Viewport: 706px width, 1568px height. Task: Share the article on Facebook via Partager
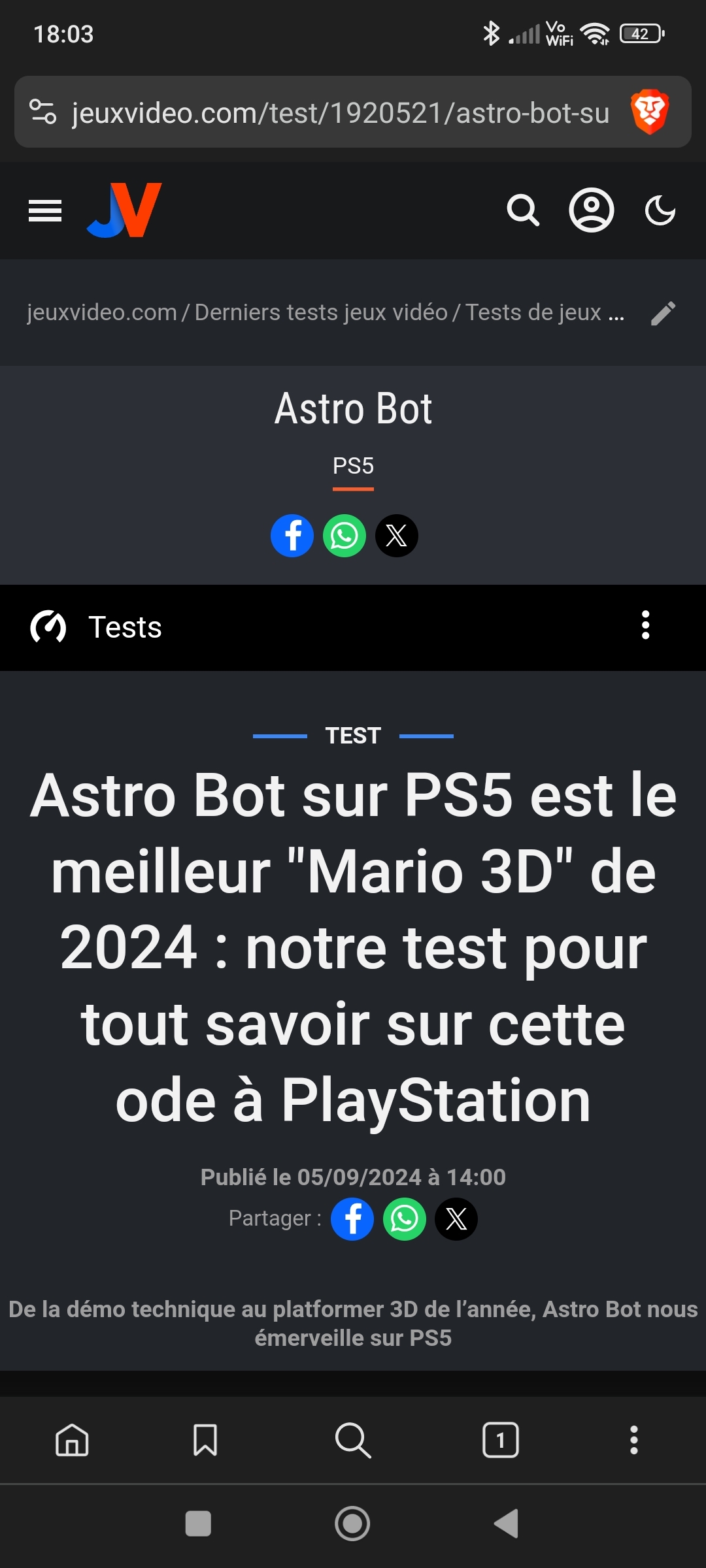(x=352, y=1219)
